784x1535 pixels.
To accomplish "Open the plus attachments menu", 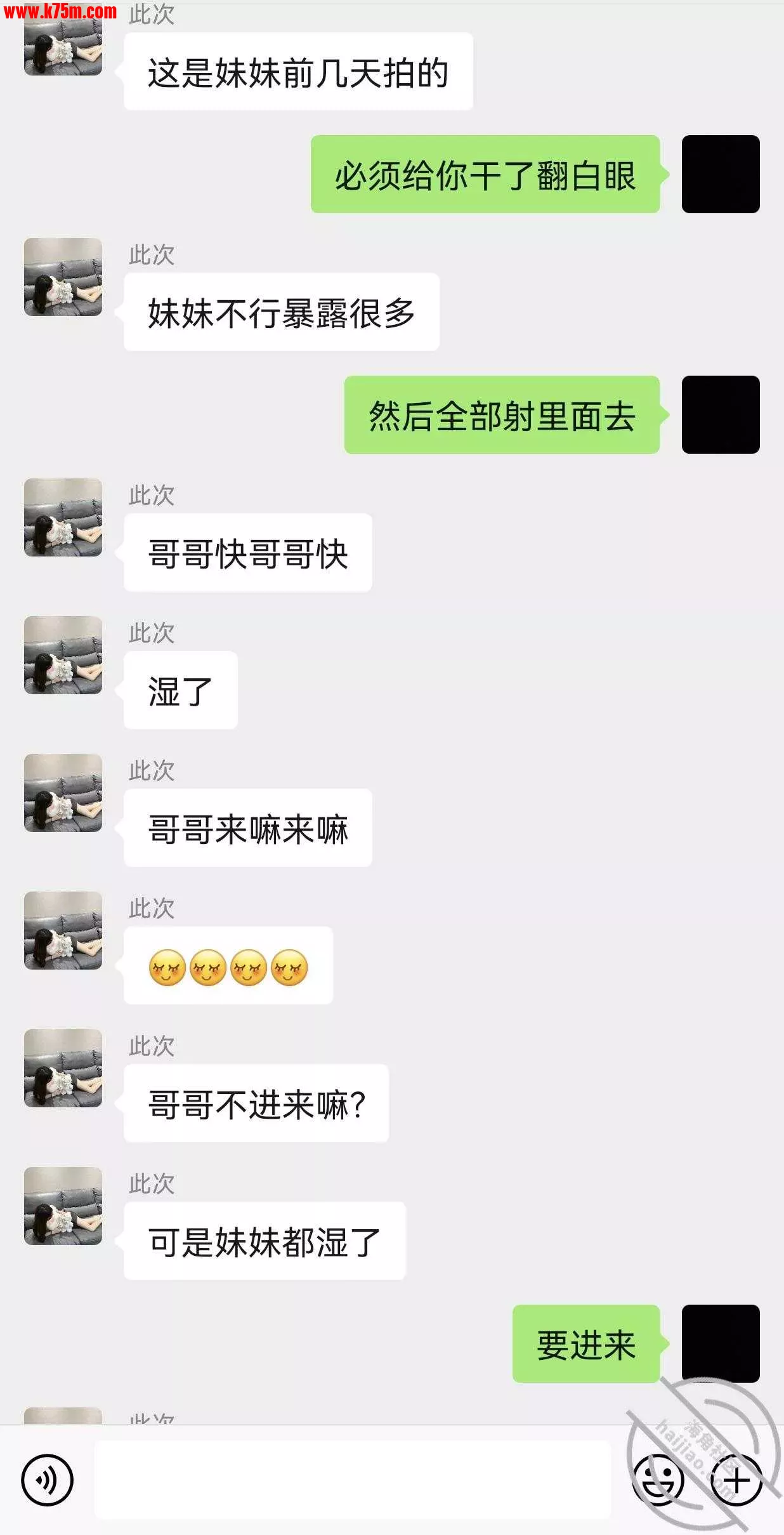I will point(736,1480).
